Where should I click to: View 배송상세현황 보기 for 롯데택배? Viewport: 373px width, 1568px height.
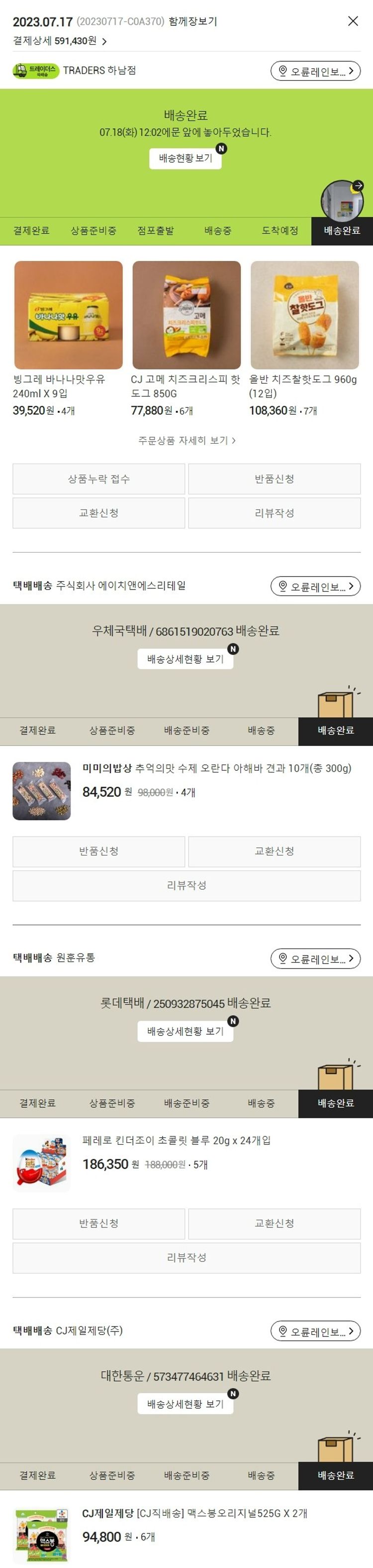186,1031
